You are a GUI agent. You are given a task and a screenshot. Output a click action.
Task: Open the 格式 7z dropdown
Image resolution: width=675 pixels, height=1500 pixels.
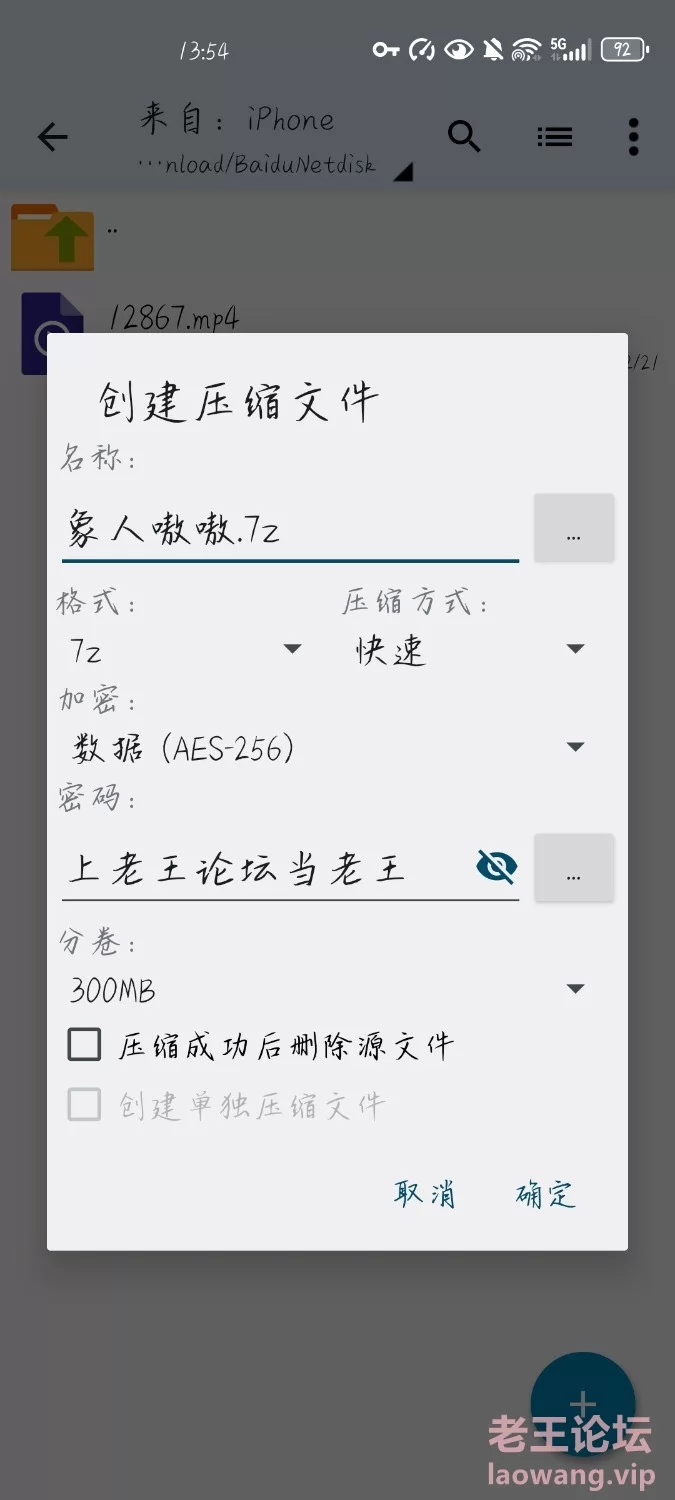(183, 650)
